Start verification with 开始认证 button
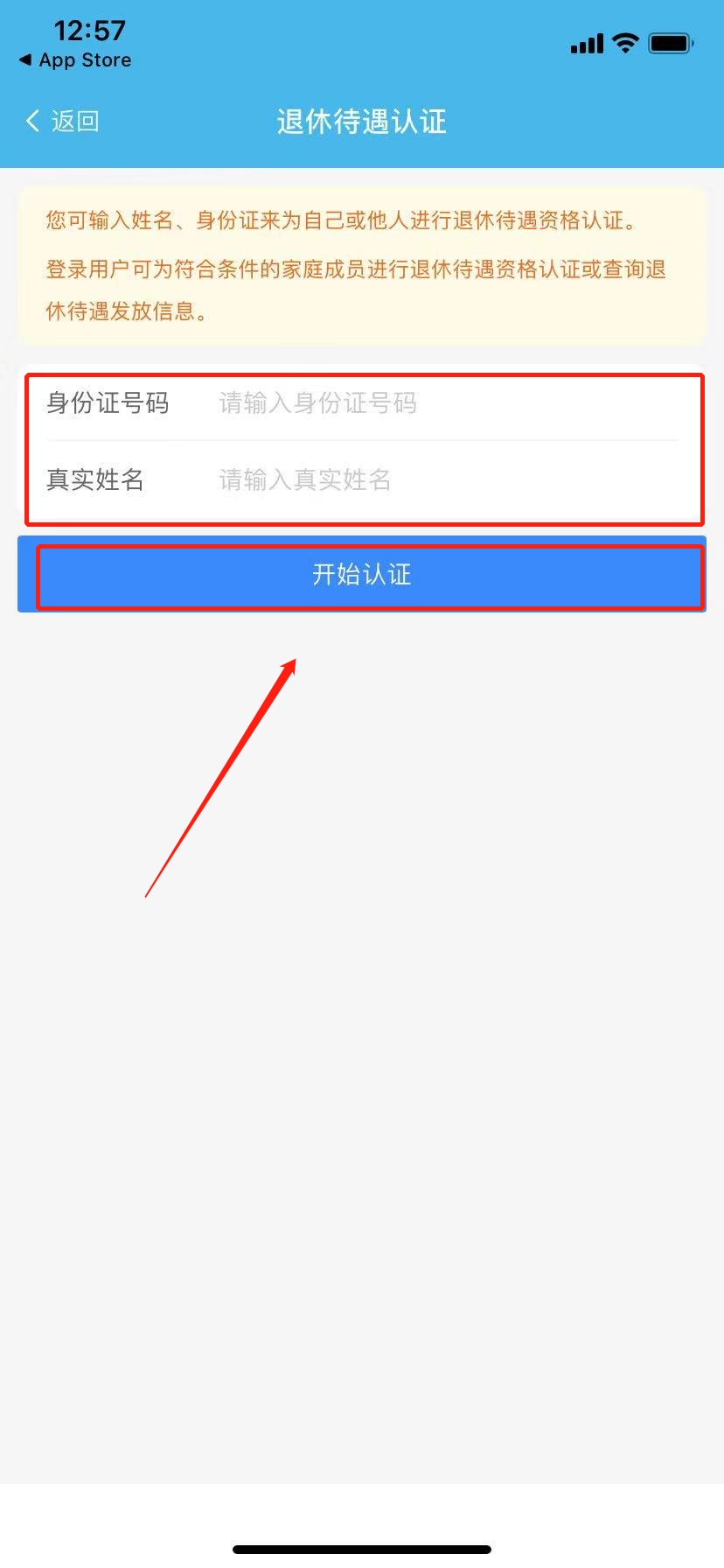The height and width of the screenshot is (1568, 724). click(362, 575)
